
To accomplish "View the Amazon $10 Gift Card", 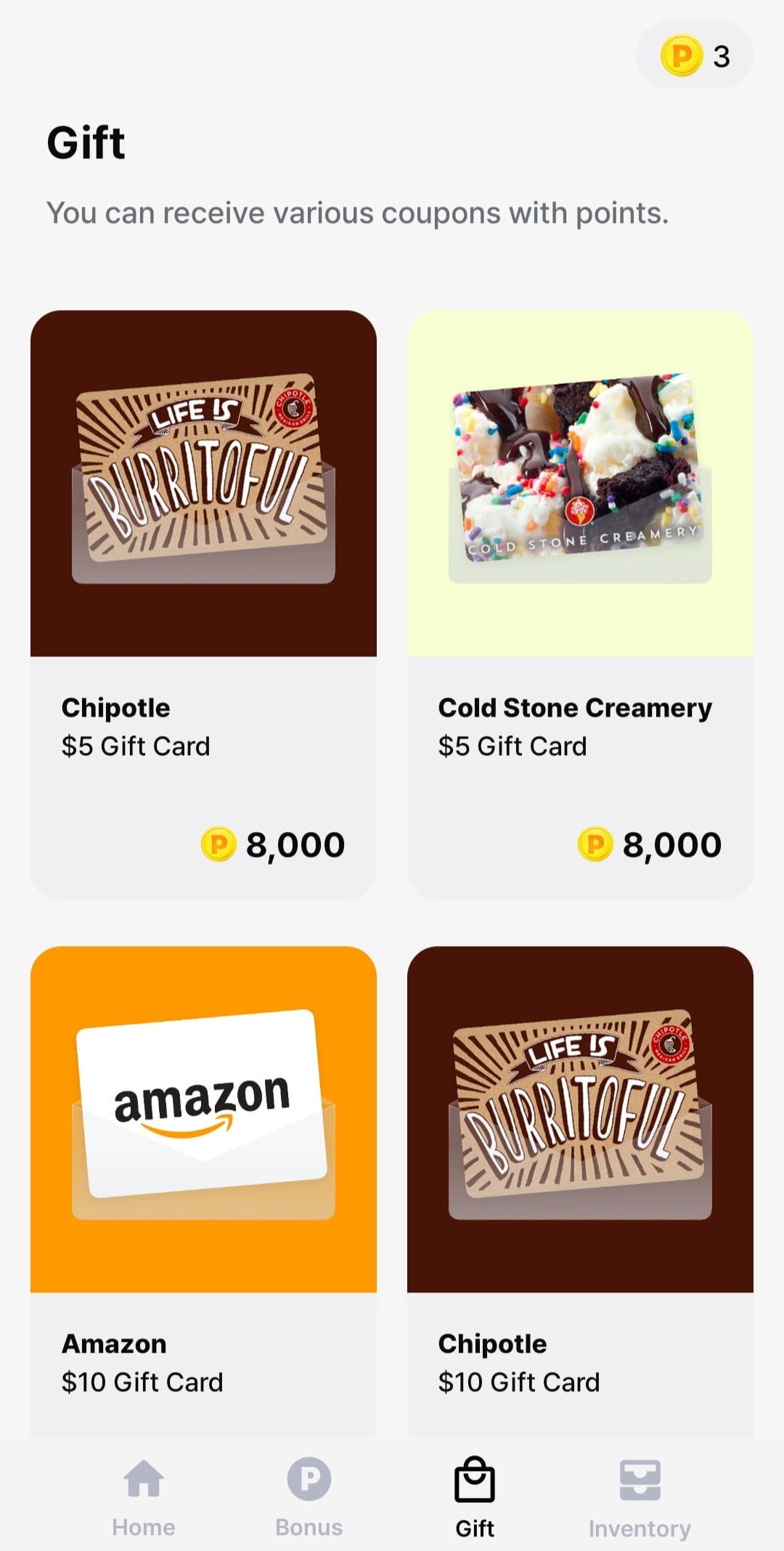I will click(203, 1191).
